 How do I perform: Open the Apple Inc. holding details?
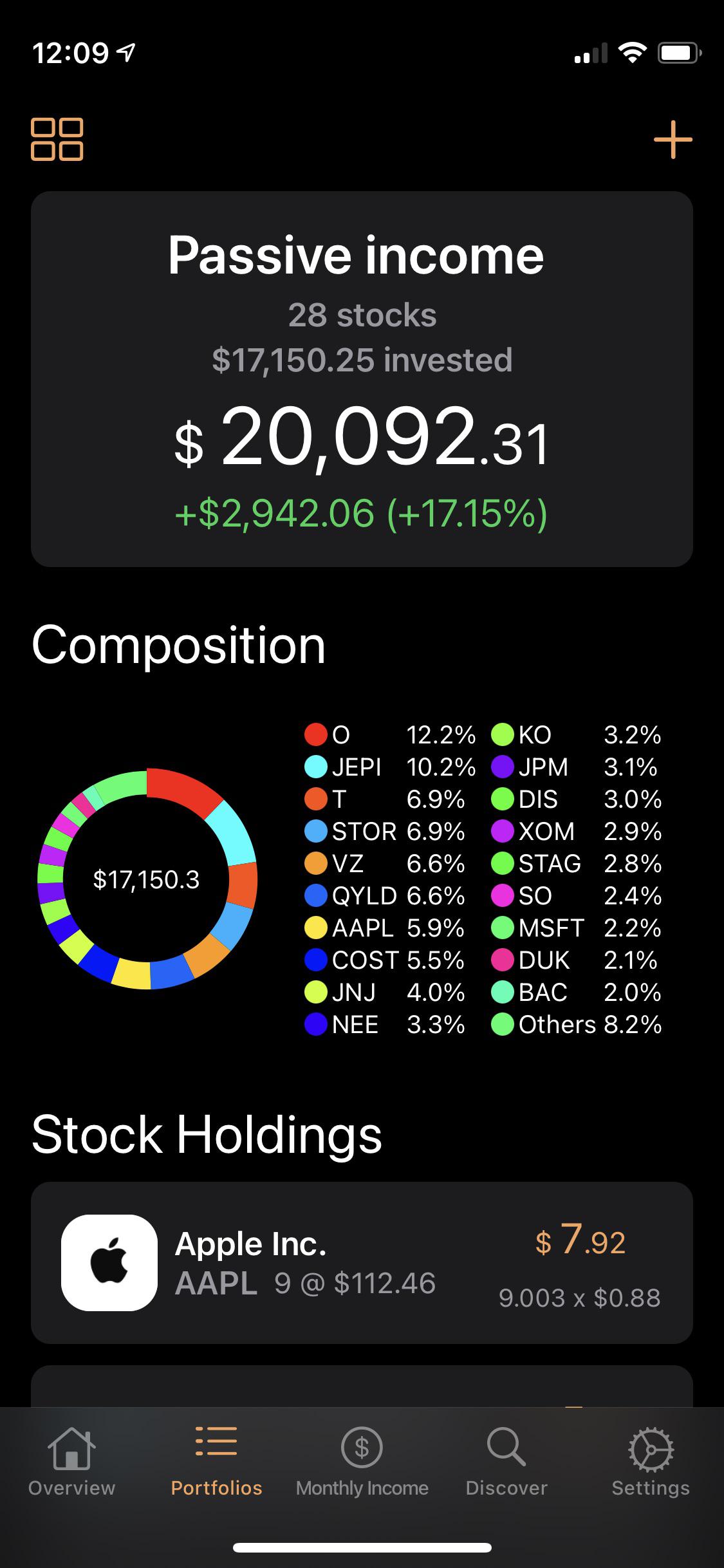[x=362, y=1262]
